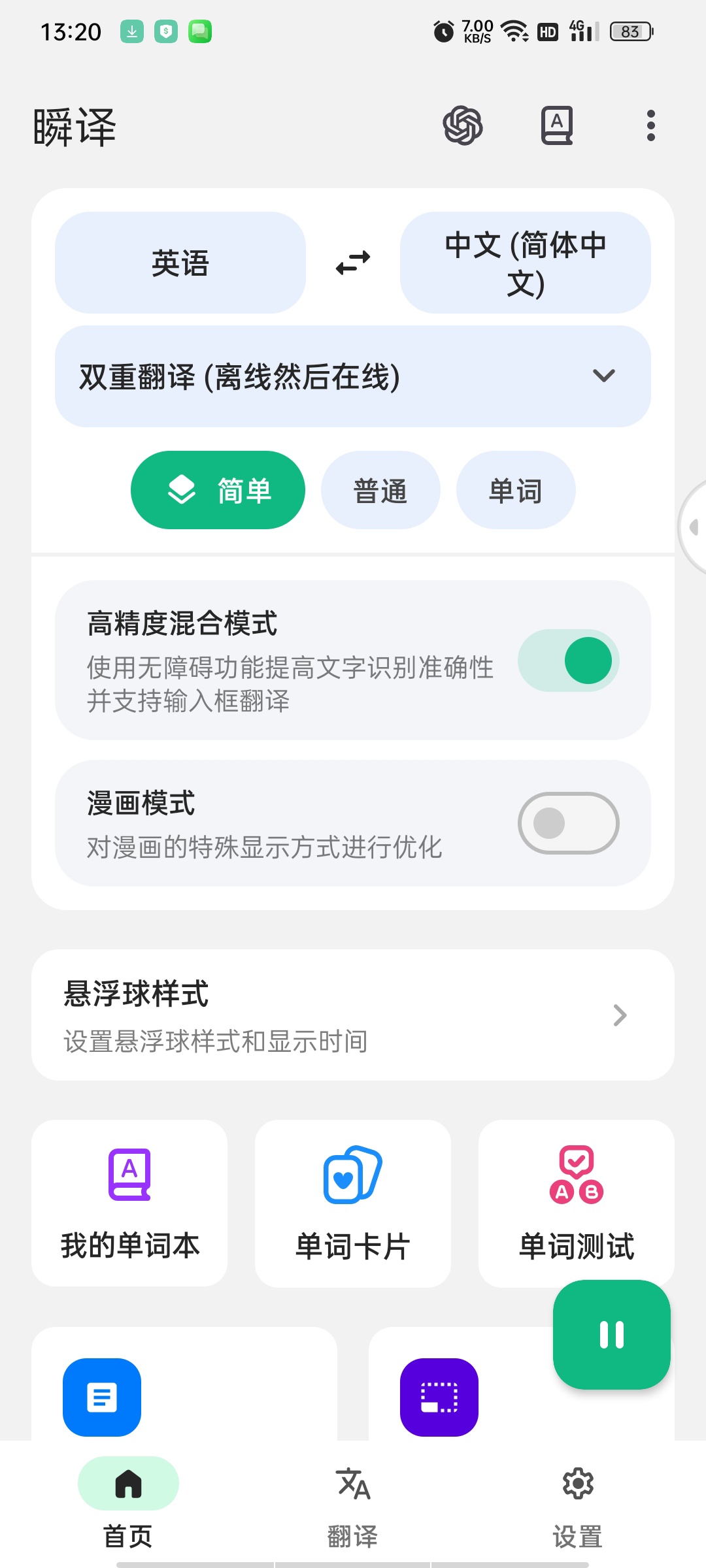Select the 简单 mode chip
Viewport: 706px width, 1568px height.
coord(218,490)
